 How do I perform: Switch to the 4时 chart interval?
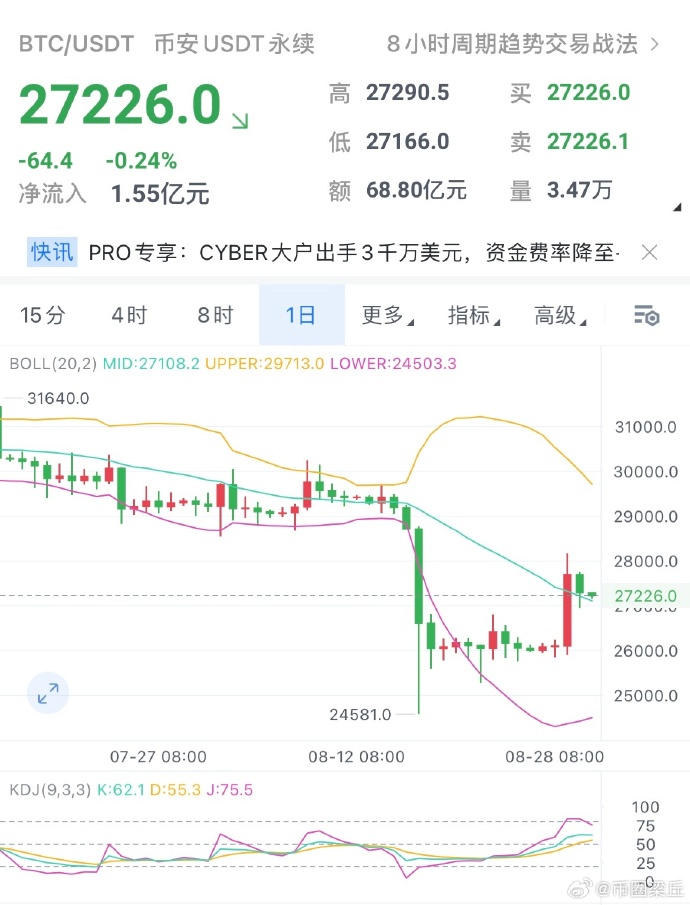pyautogui.click(x=129, y=316)
